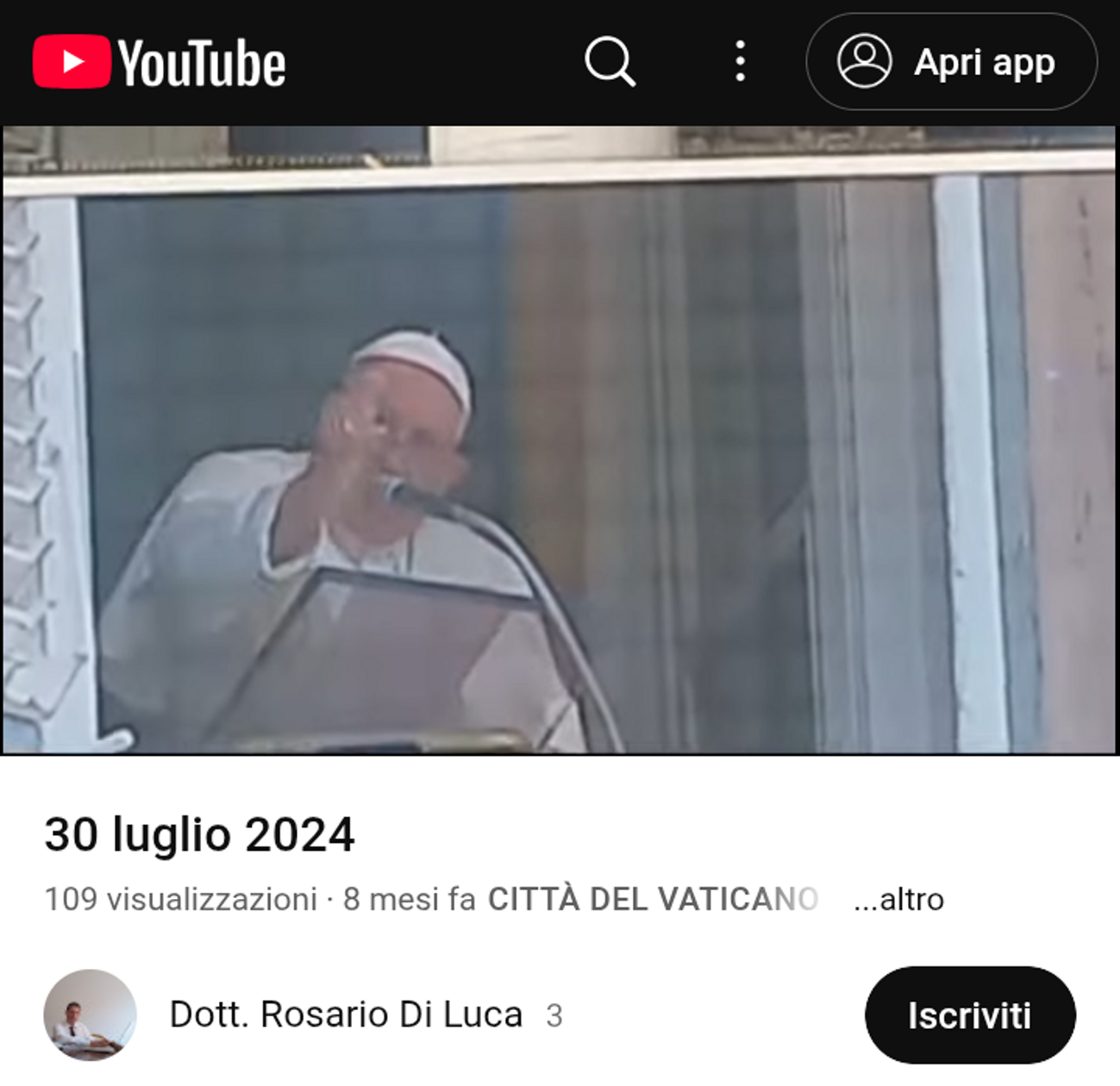This screenshot has height=1086, width=1120.
Task: Tap the Apri app button
Action: click(951, 62)
